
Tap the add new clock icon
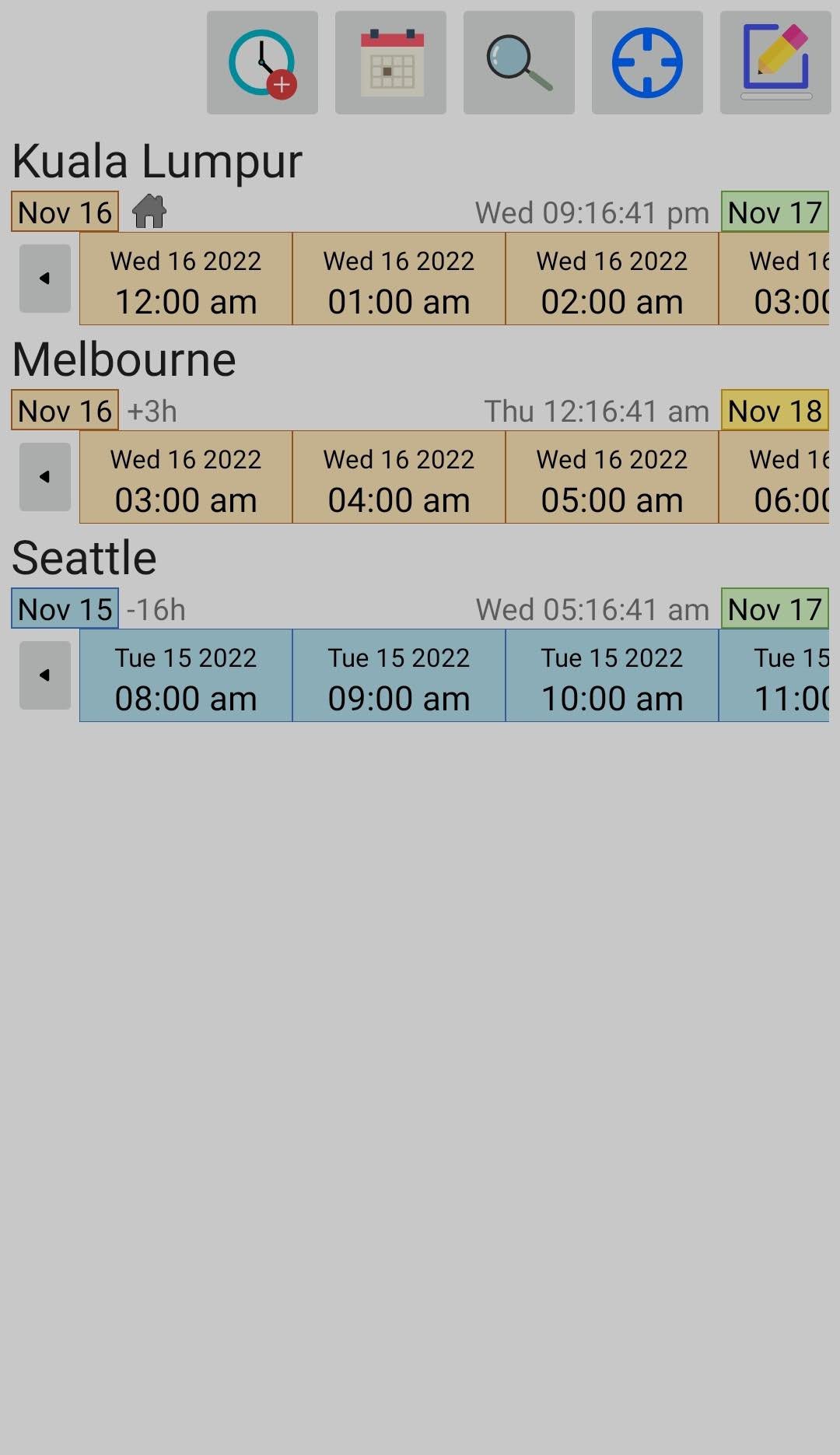262,62
